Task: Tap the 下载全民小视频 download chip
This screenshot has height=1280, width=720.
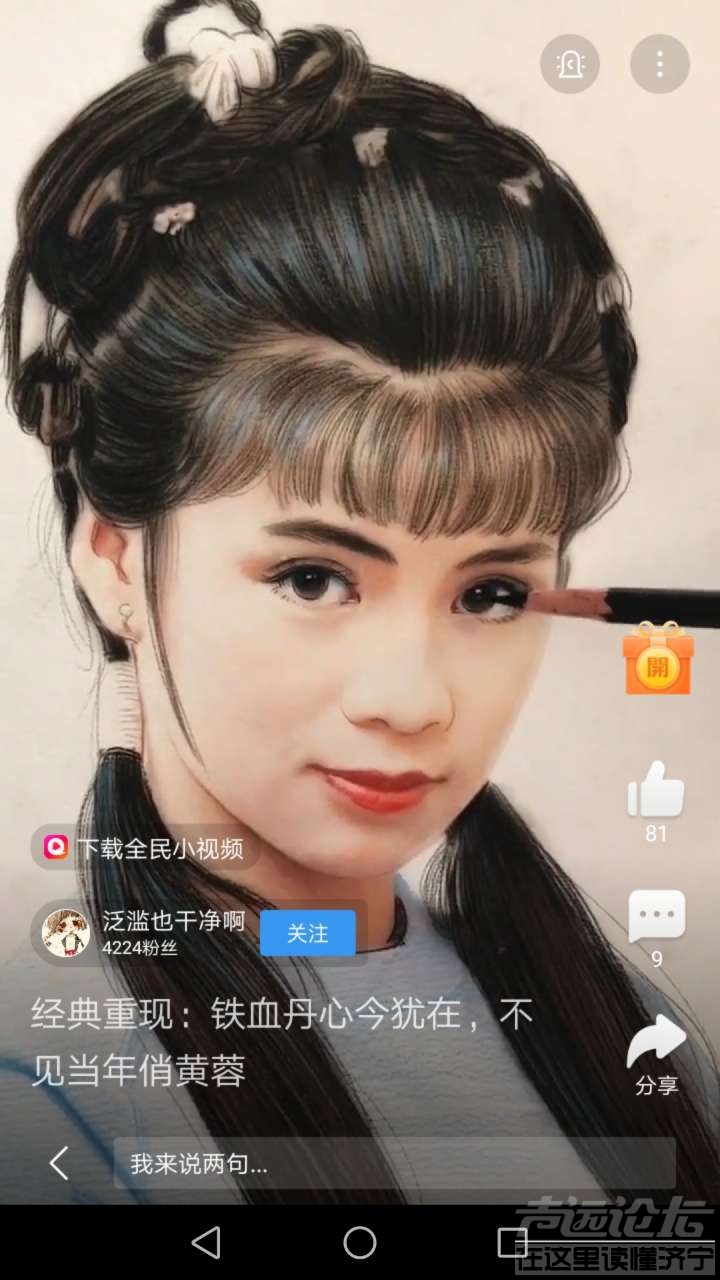Action: coord(145,848)
